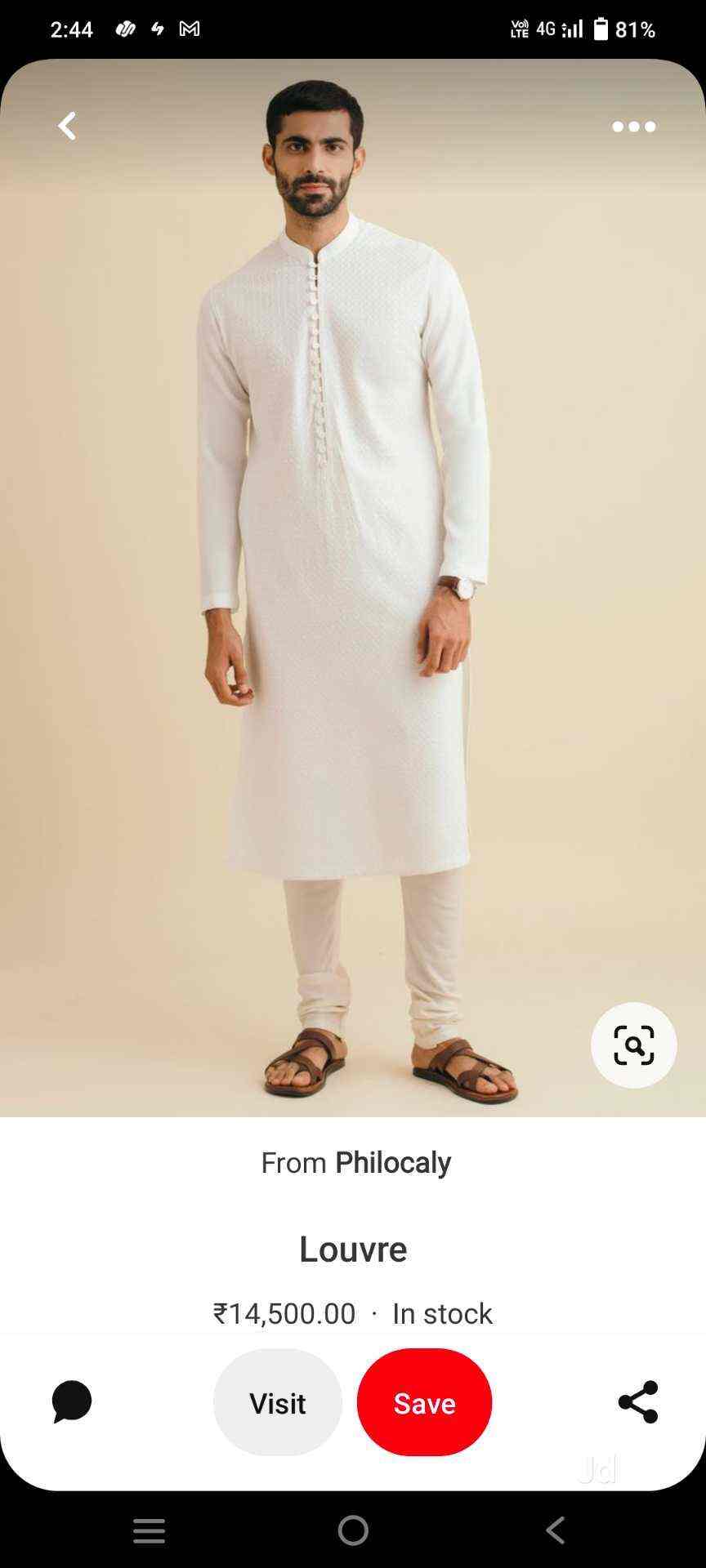Open the three-dot options menu
The width and height of the screenshot is (706, 1568).
coord(632,126)
